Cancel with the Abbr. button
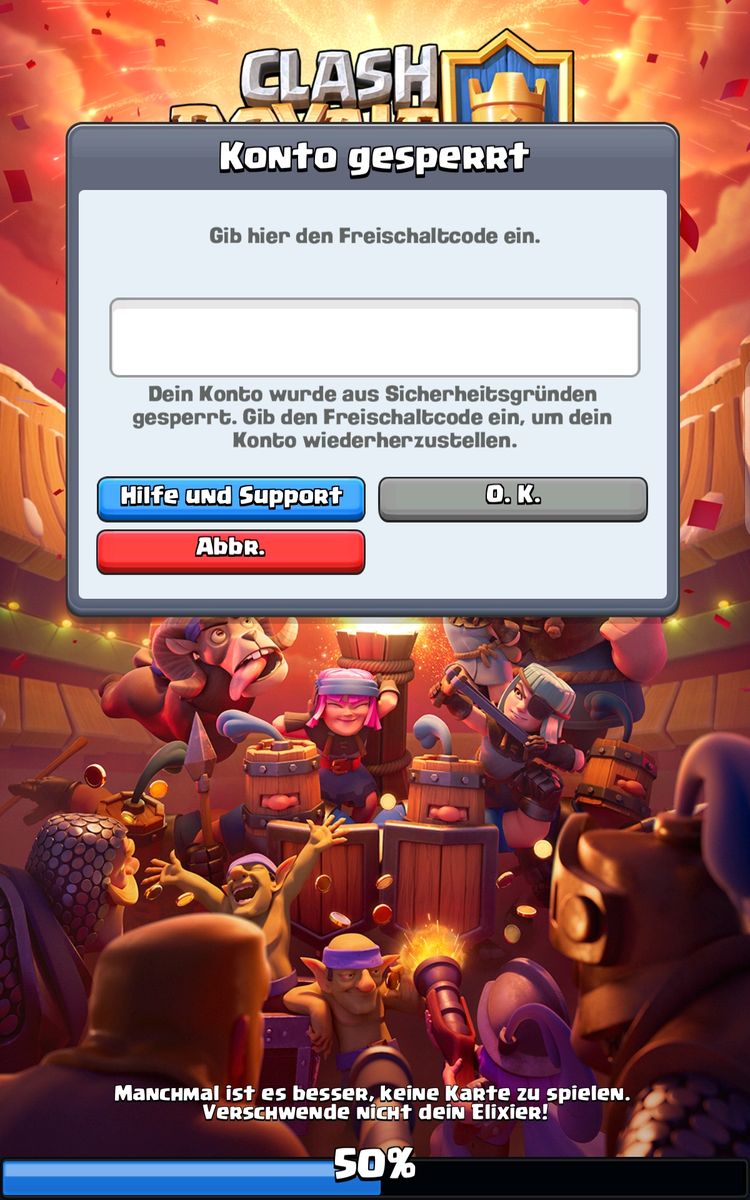 (231, 550)
